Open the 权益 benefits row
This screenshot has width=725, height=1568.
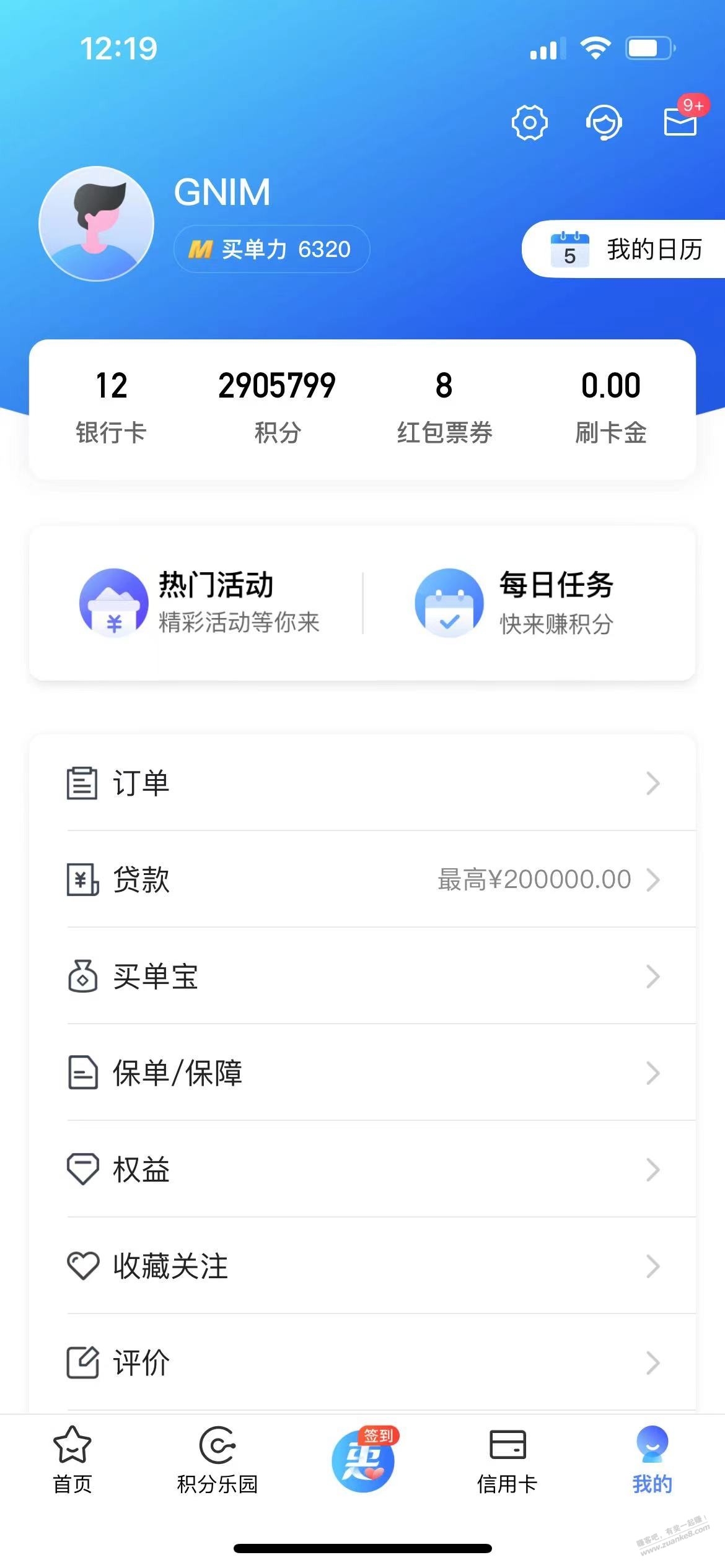[362, 1169]
